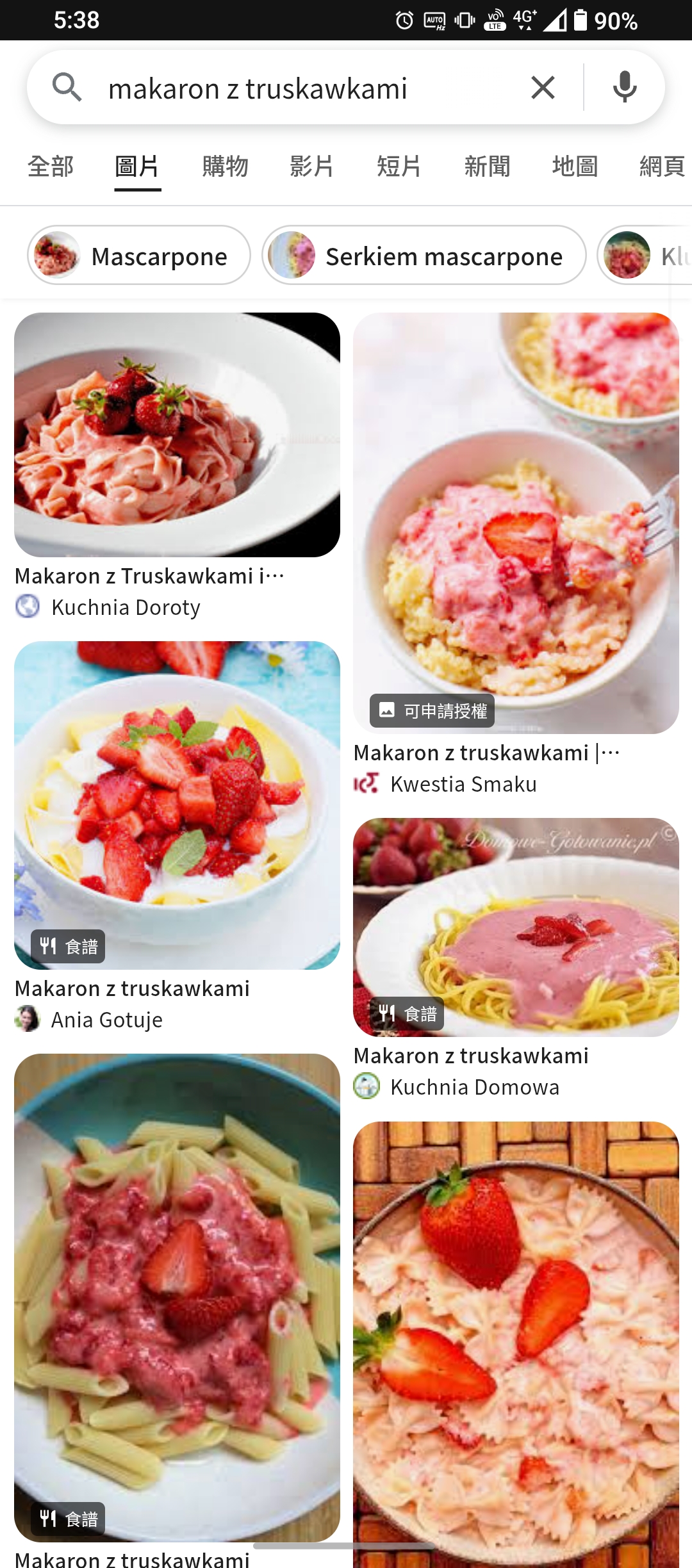
Task: Apply the Serkiem mascarpone chip
Action: point(424,255)
